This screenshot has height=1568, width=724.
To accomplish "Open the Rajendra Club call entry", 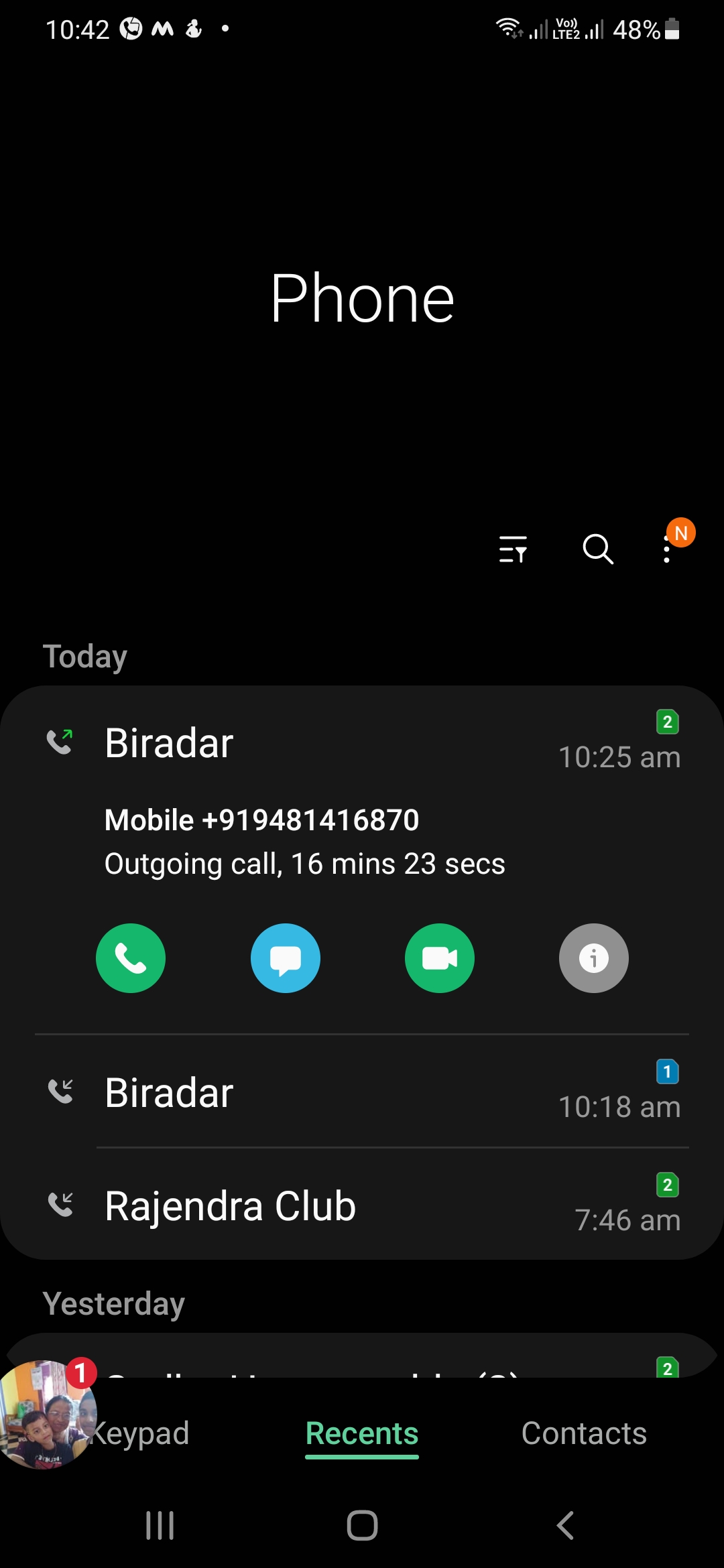I will [x=362, y=1206].
